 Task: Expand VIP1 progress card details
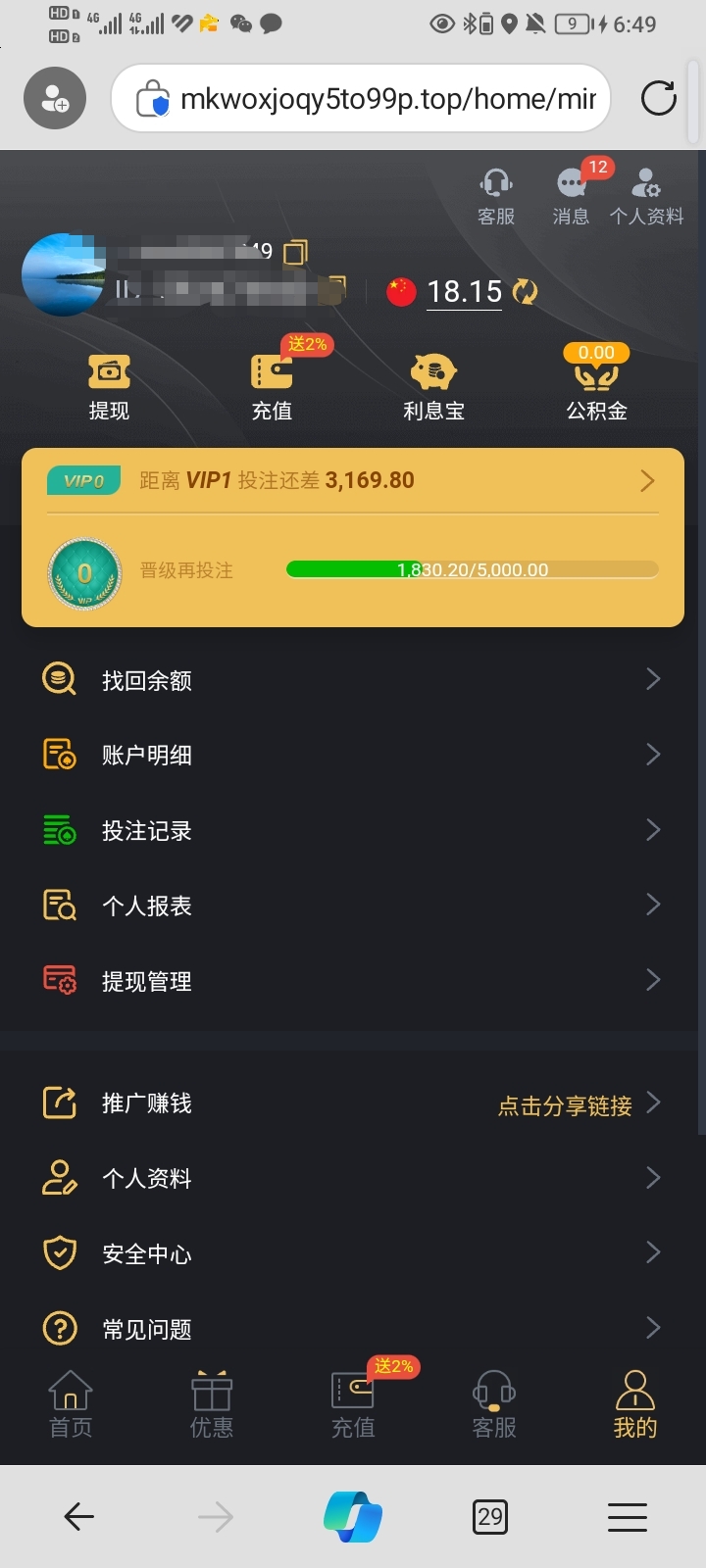(646, 480)
